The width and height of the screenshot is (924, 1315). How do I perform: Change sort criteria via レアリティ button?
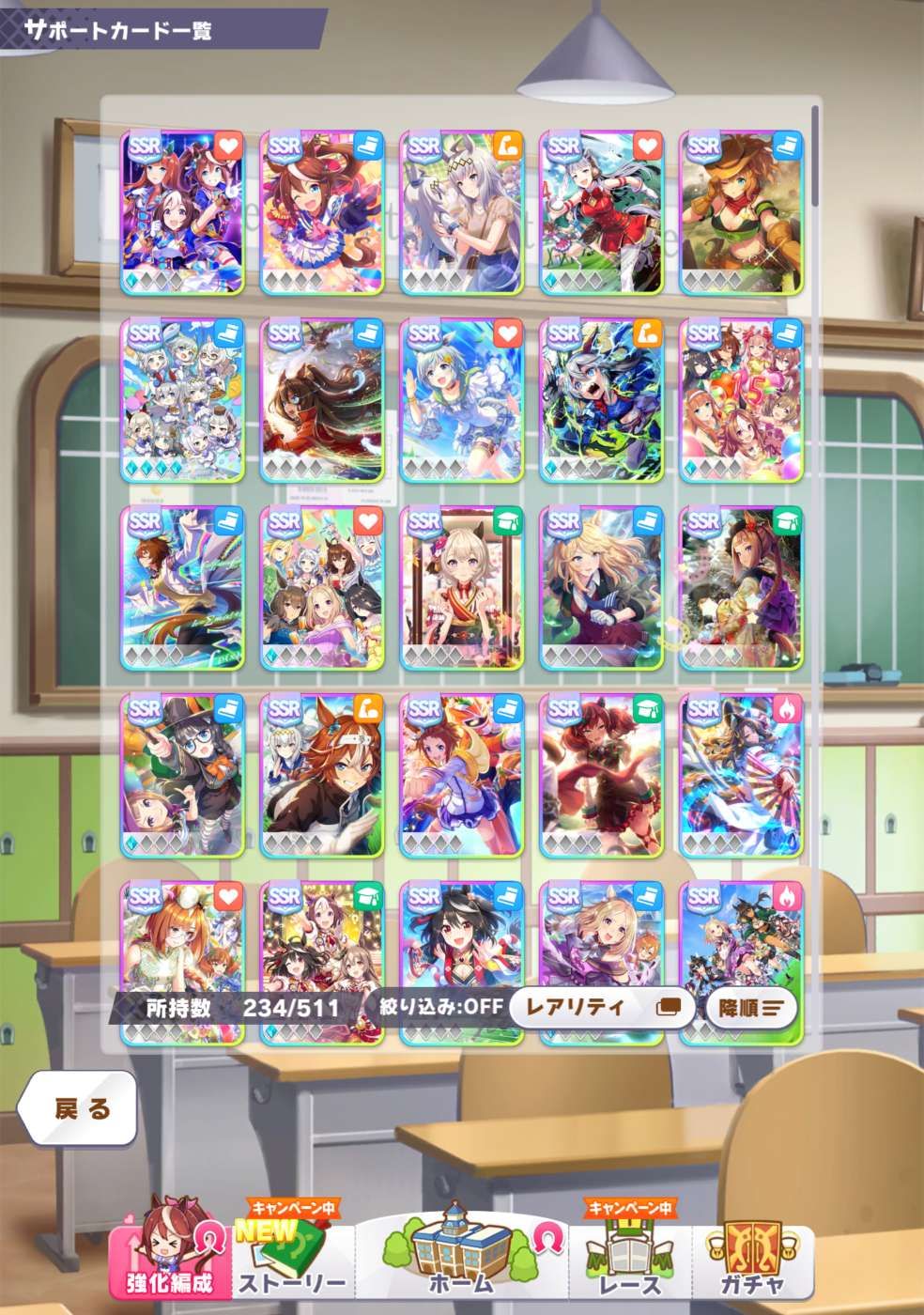601,1008
